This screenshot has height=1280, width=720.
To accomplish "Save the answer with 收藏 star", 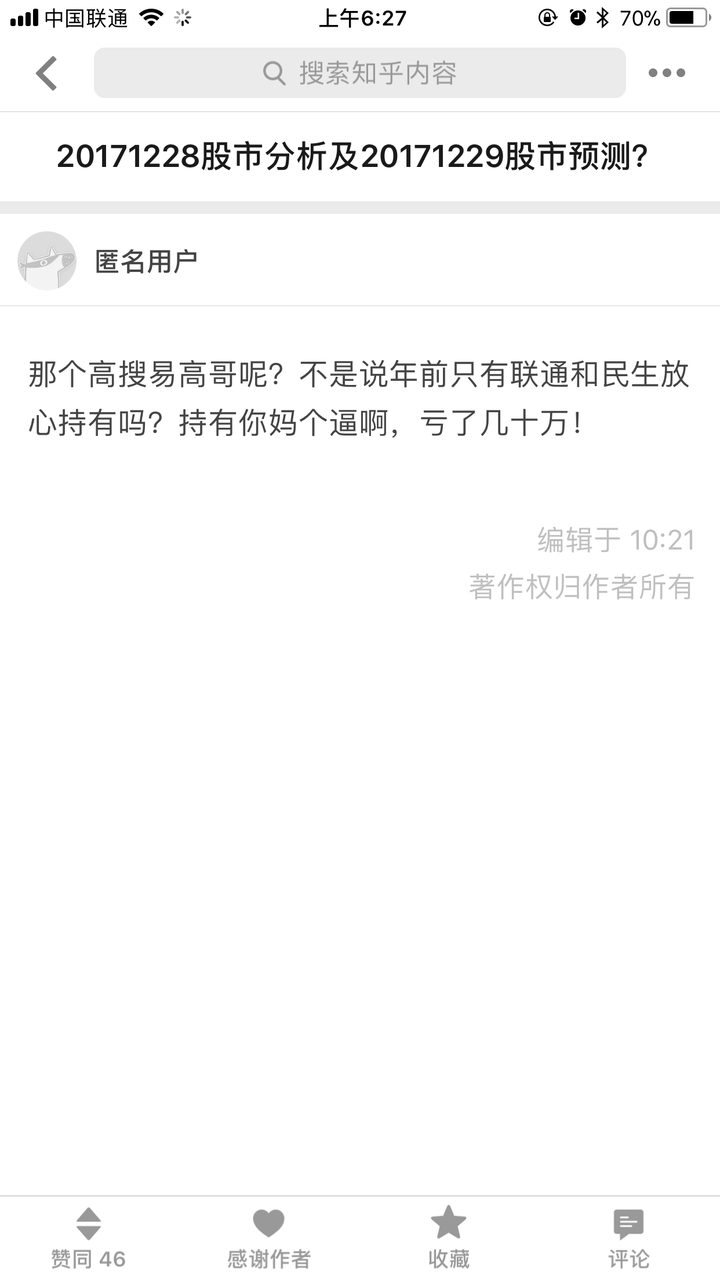I will click(x=448, y=1238).
